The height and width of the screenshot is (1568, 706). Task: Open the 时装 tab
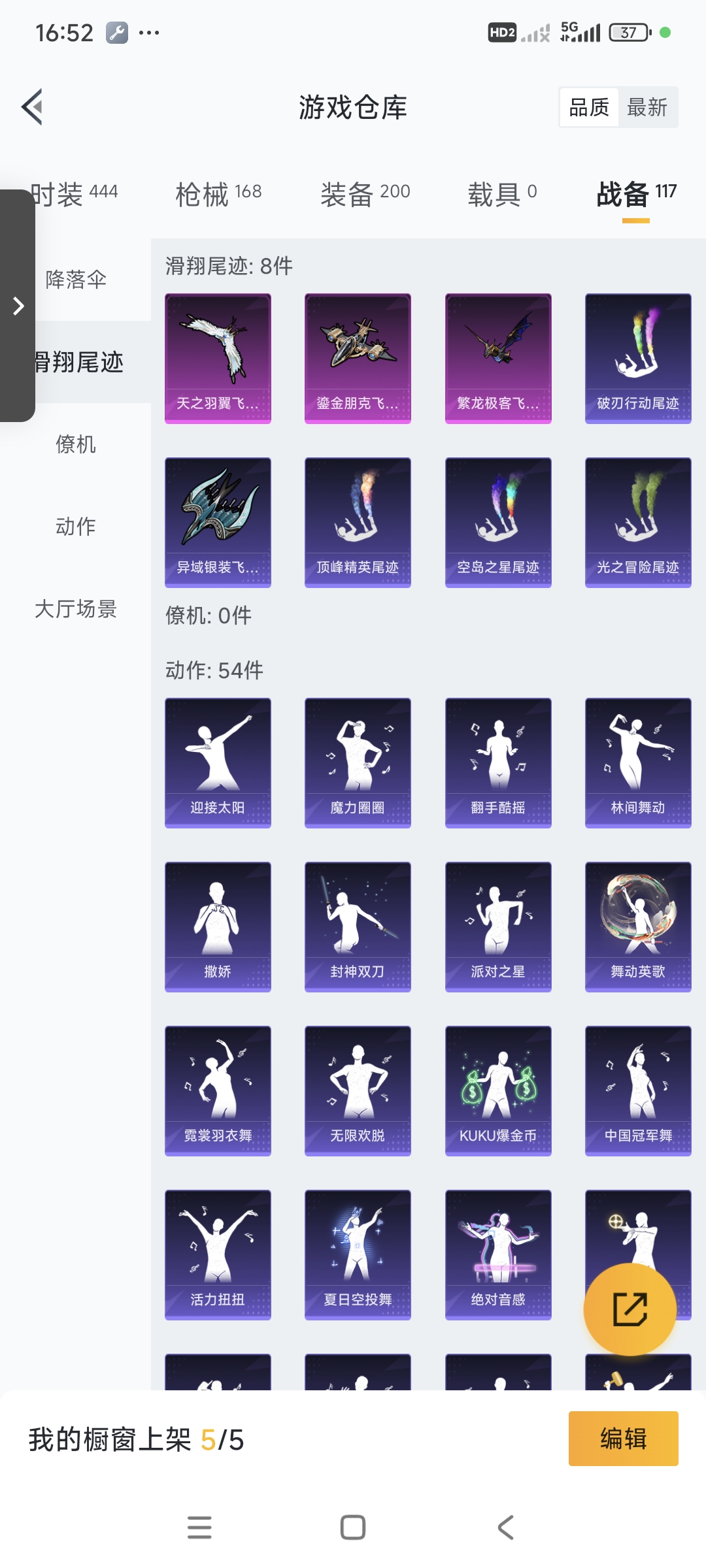75,194
